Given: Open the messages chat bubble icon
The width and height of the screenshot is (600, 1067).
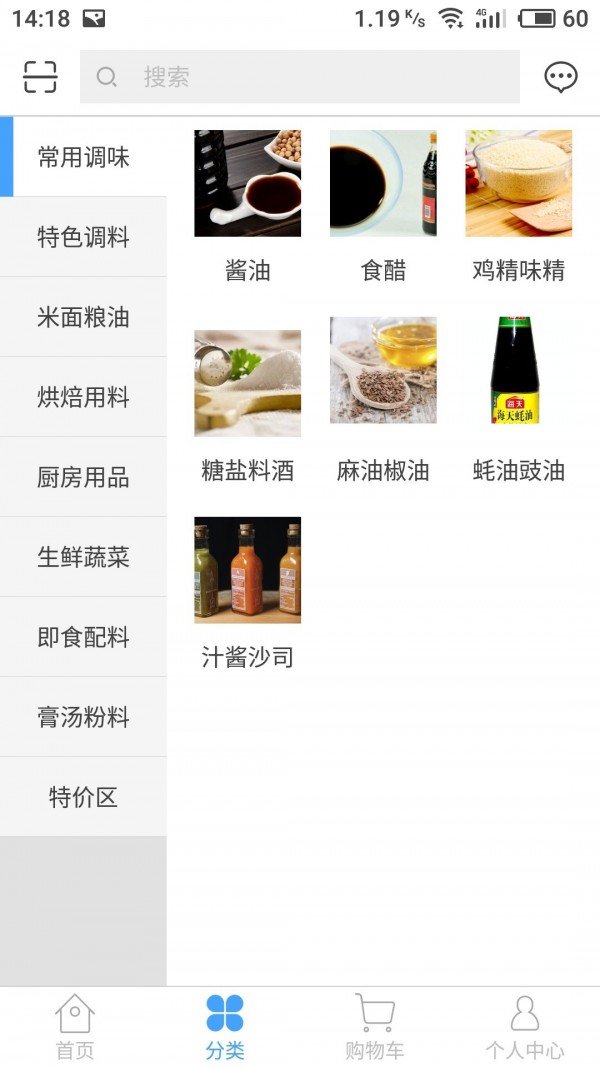Looking at the screenshot, I should [560, 77].
